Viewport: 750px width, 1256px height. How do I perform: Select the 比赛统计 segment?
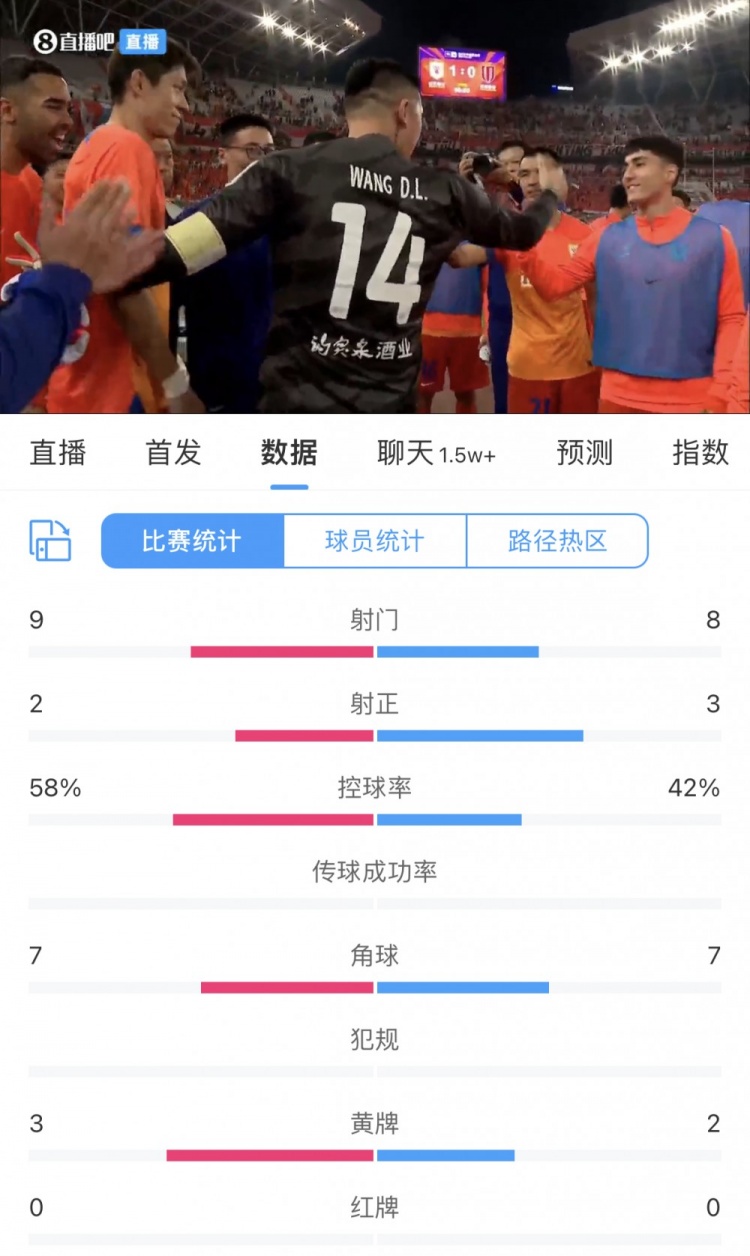[192, 541]
